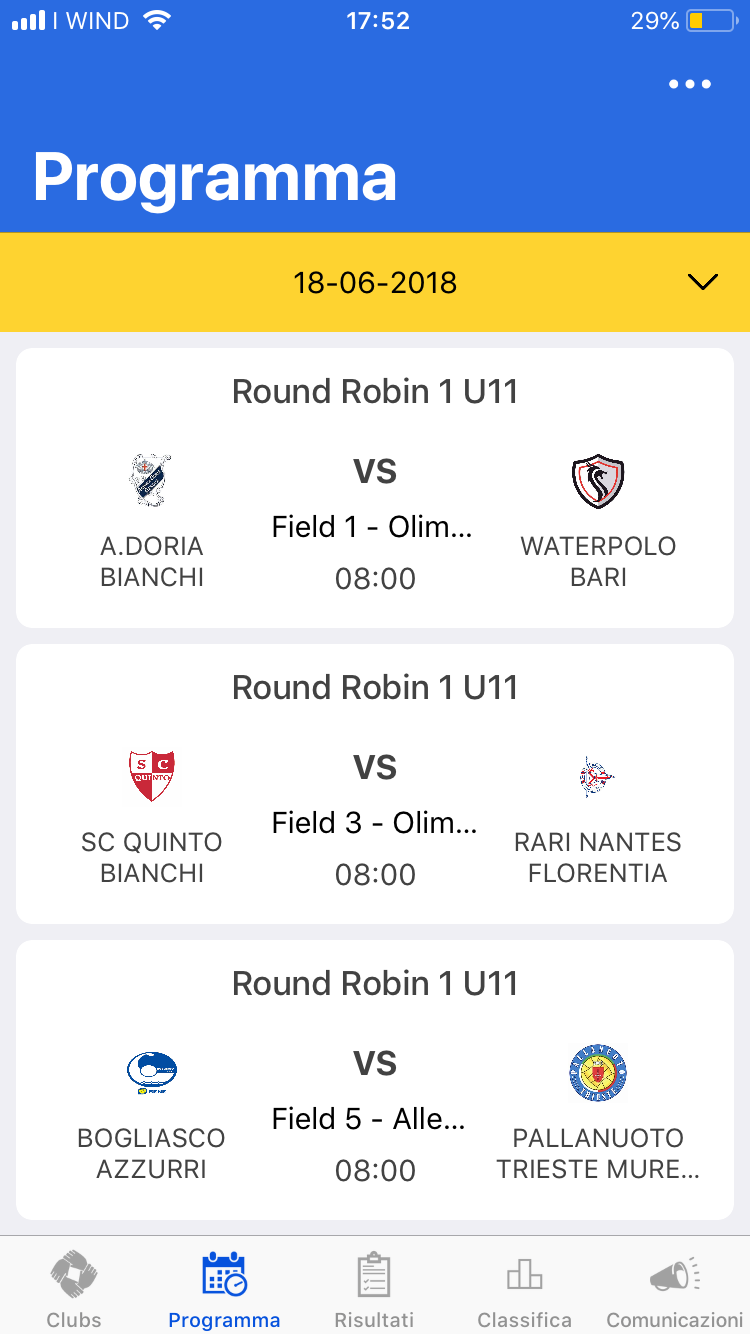Select the Programma tab
This screenshot has width=750, height=1334.
tap(224, 1288)
